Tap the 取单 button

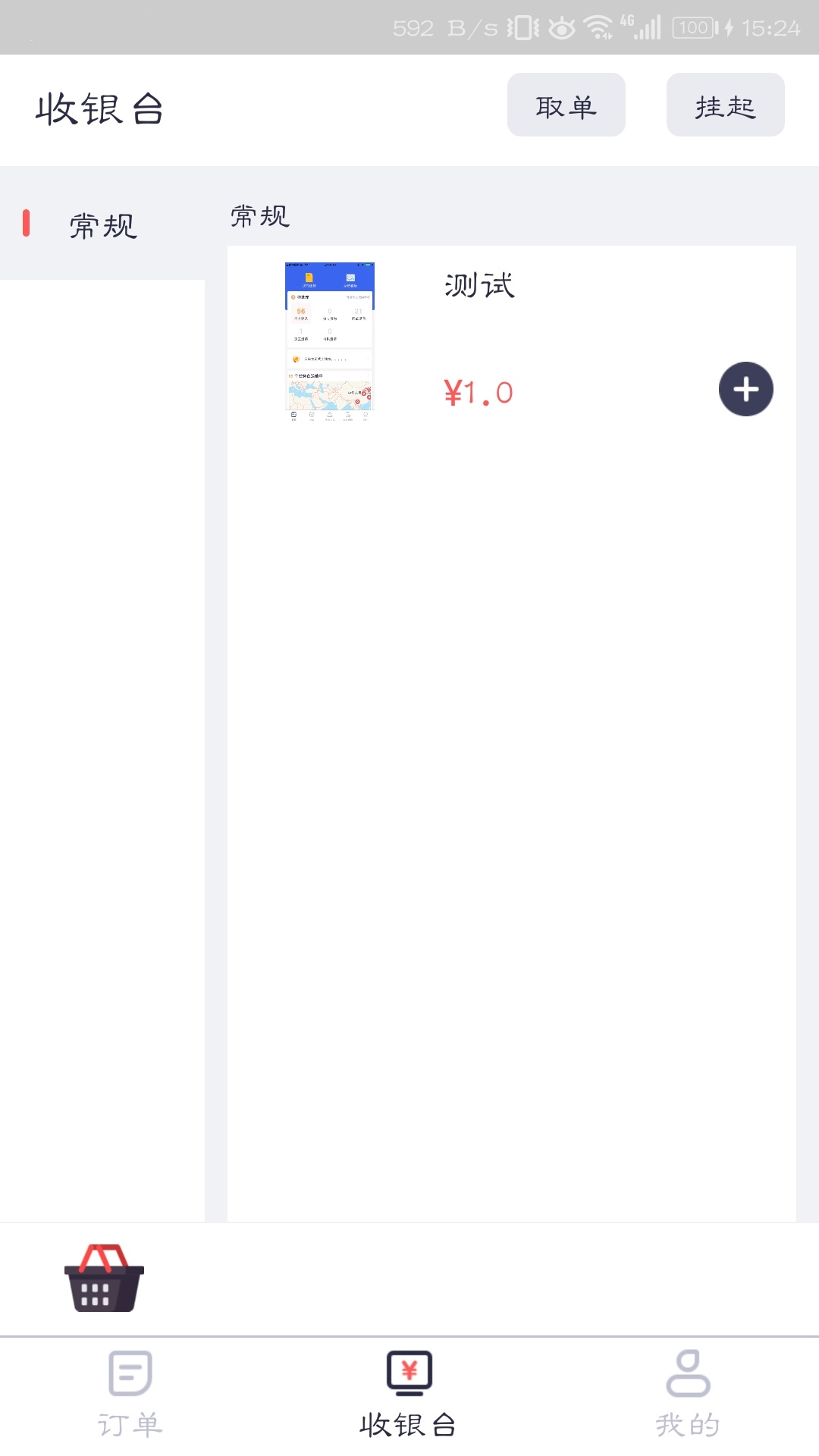566,105
